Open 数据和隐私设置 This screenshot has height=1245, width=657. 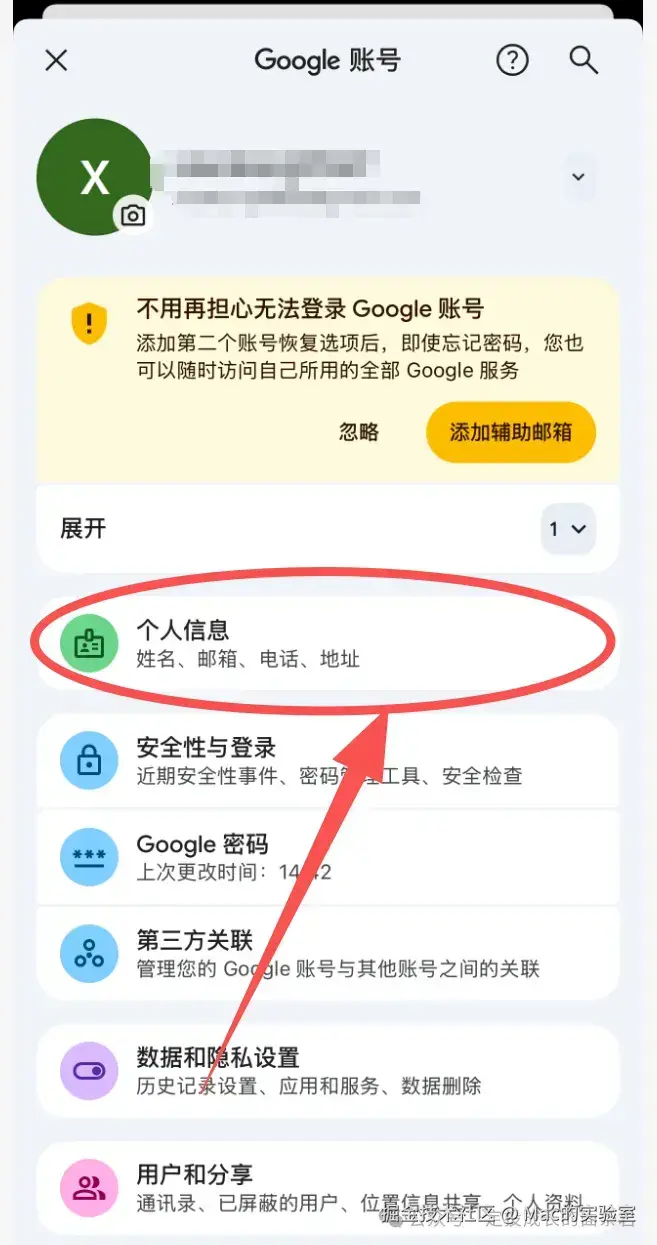coord(327,1071)
